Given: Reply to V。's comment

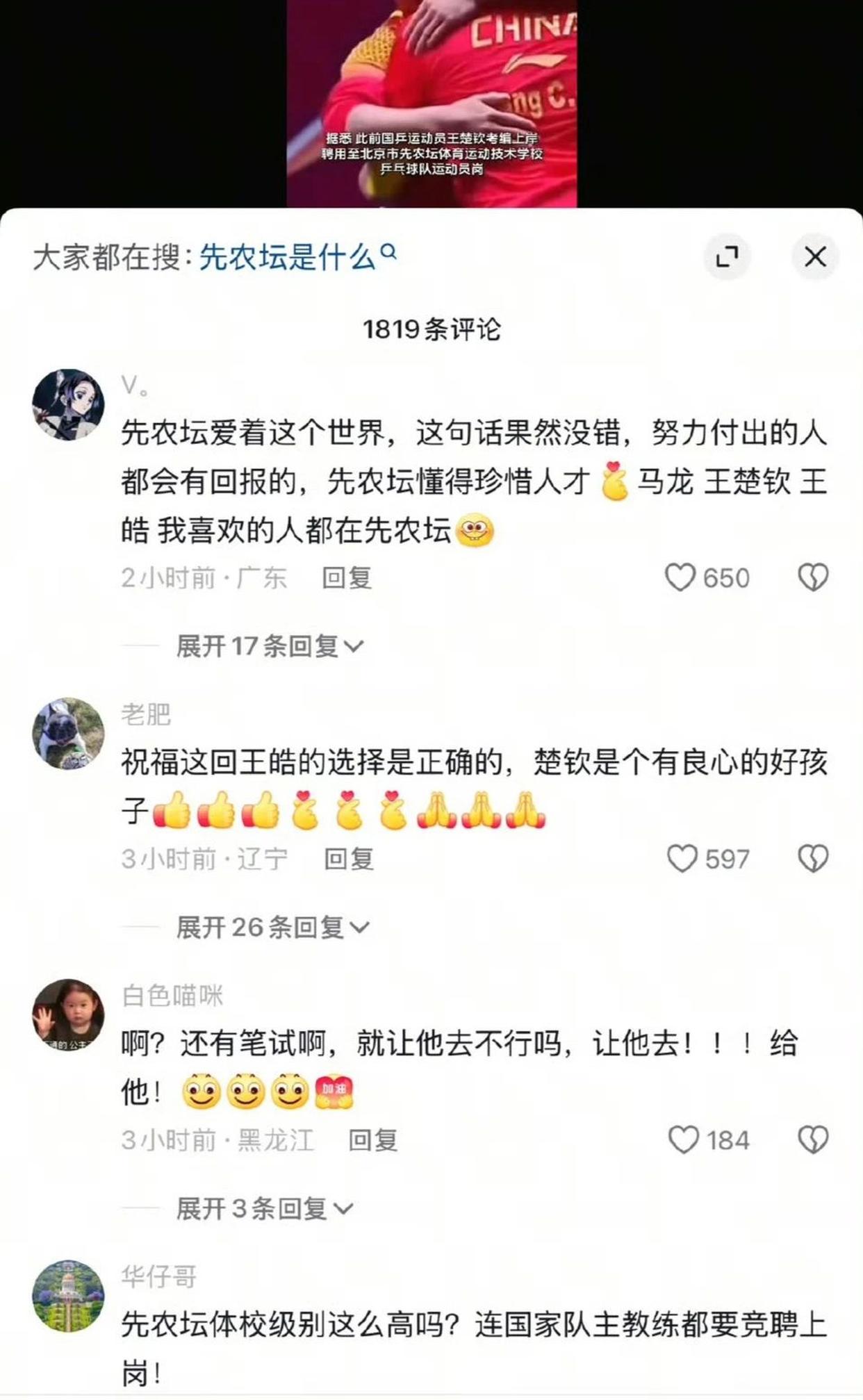Looking at the screenshot, I should [346, 578].
